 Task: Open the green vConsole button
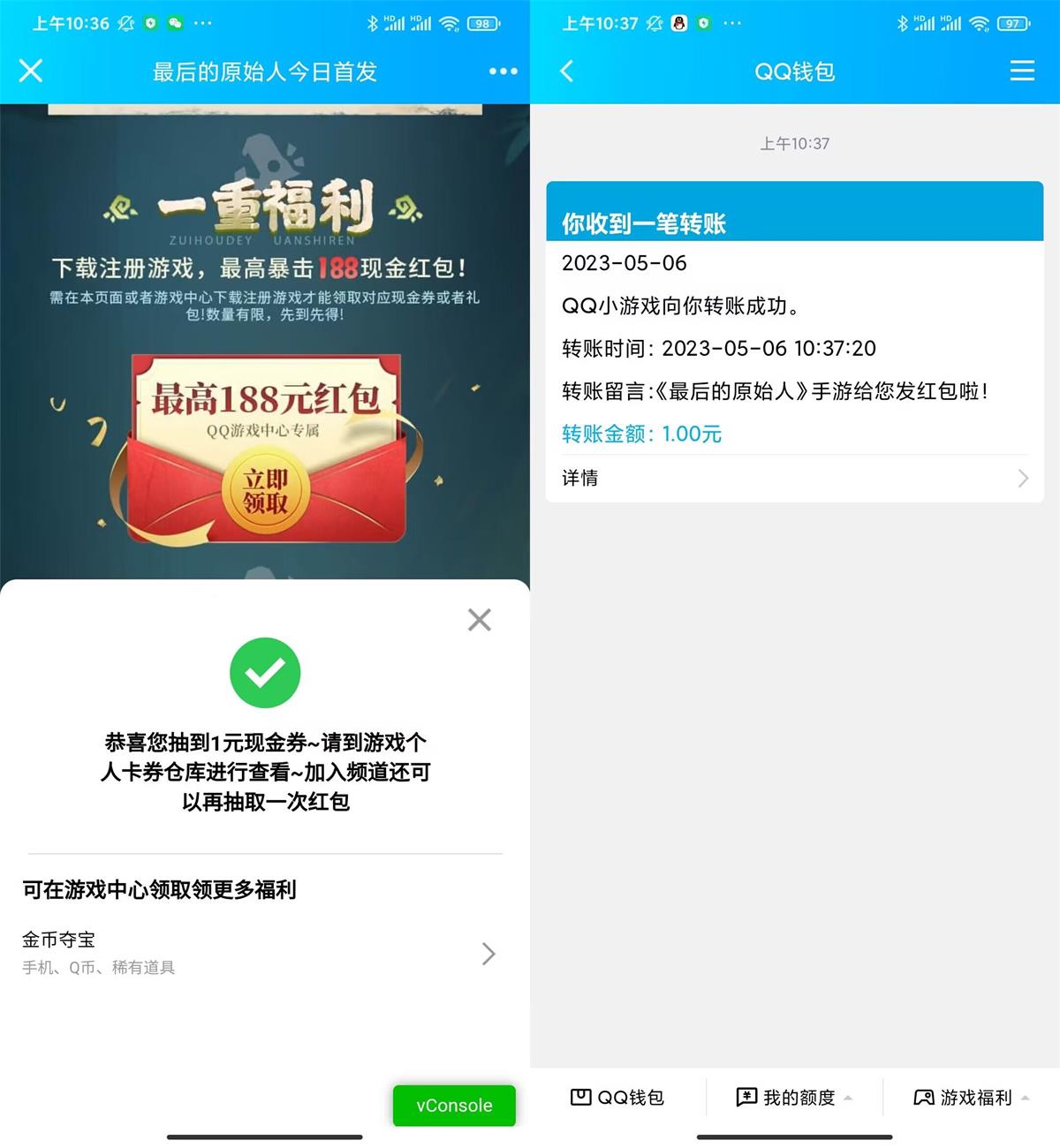tap(454, 1105)
